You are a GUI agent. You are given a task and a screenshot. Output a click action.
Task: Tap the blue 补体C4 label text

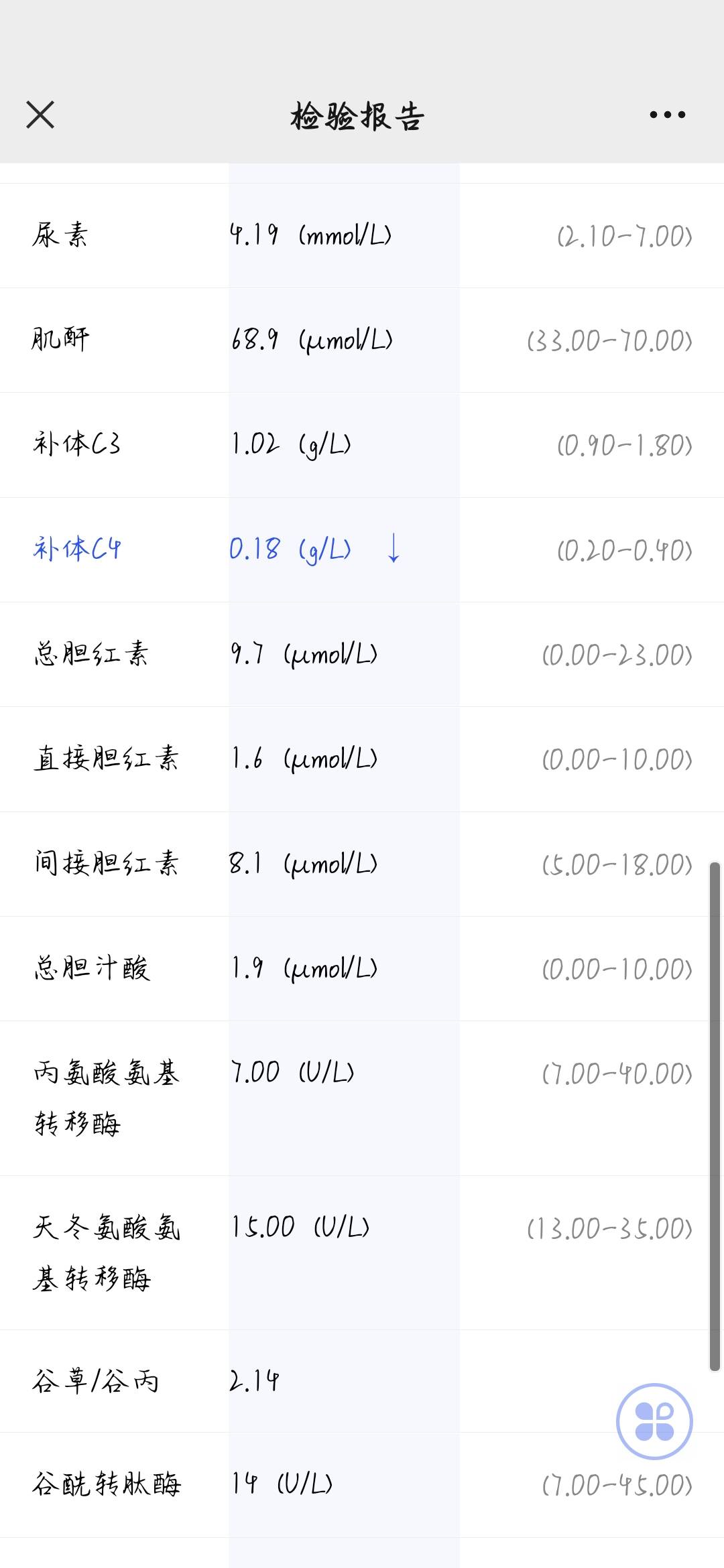pos(77,549)
